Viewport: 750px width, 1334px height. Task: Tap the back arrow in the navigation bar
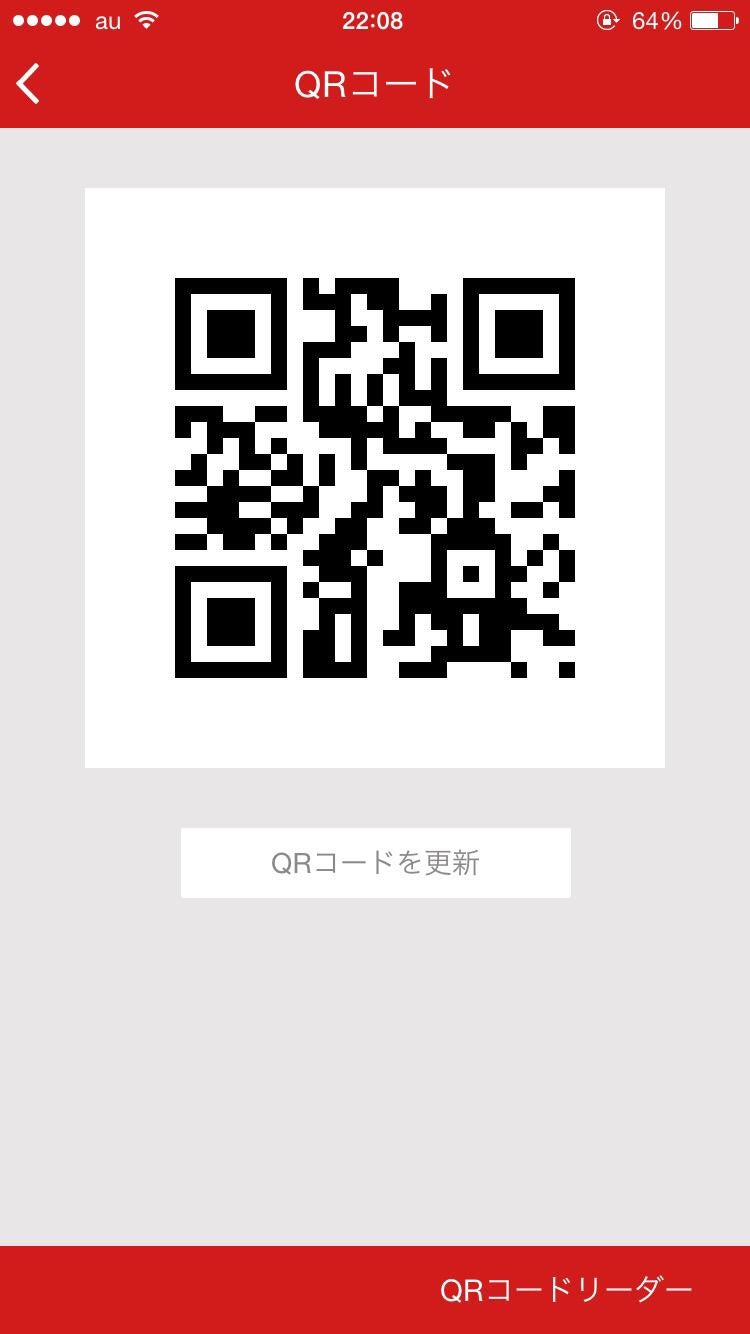tap(27, 84)
